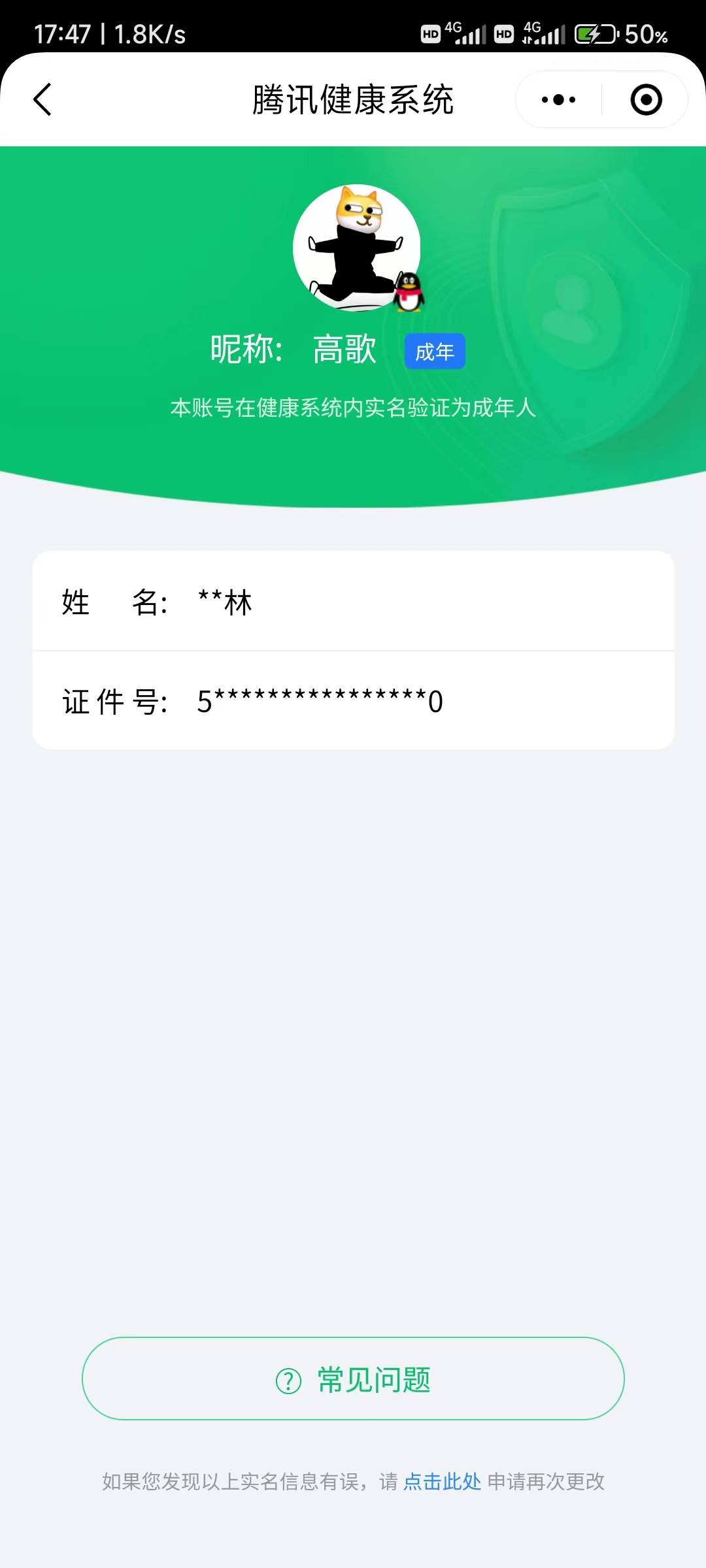
Task: Open the 常见问题 FAQ button
Action: pyautogui.click(x=353, y=1379)
